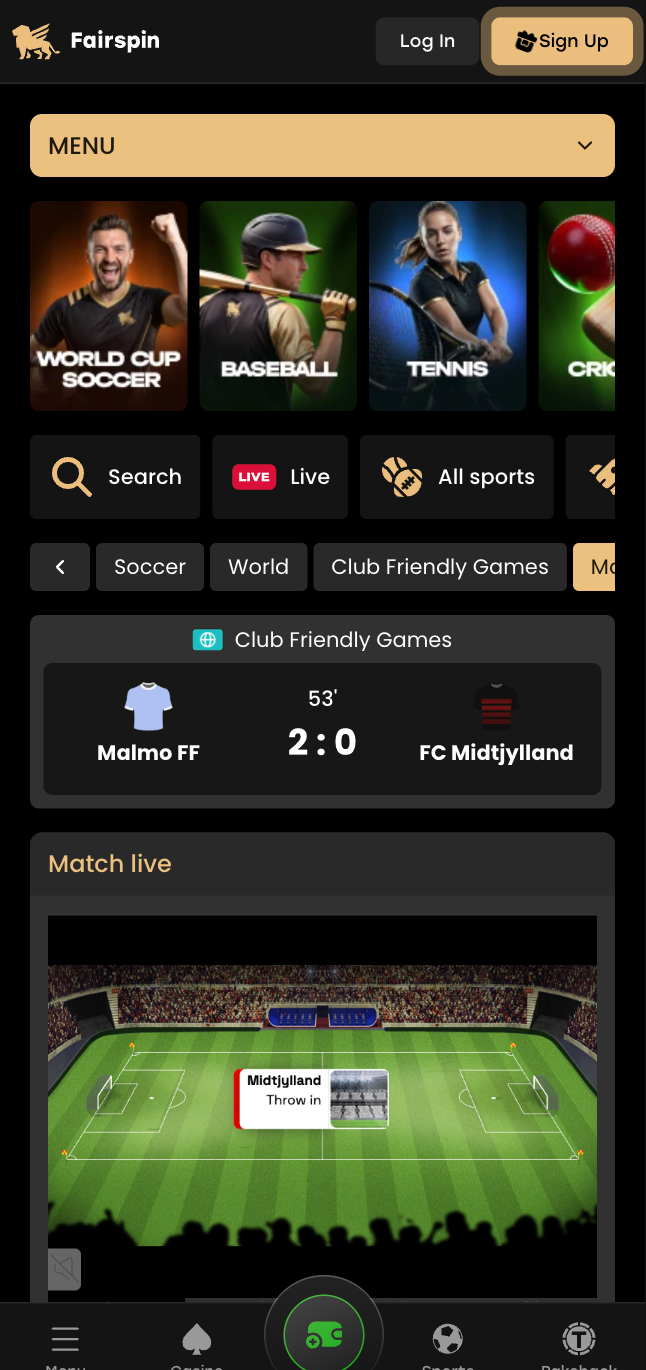Open the bottom Menu tab
Image resolution: width=646 pixels, height=1370 pixels.
(x=65, y=1343)
